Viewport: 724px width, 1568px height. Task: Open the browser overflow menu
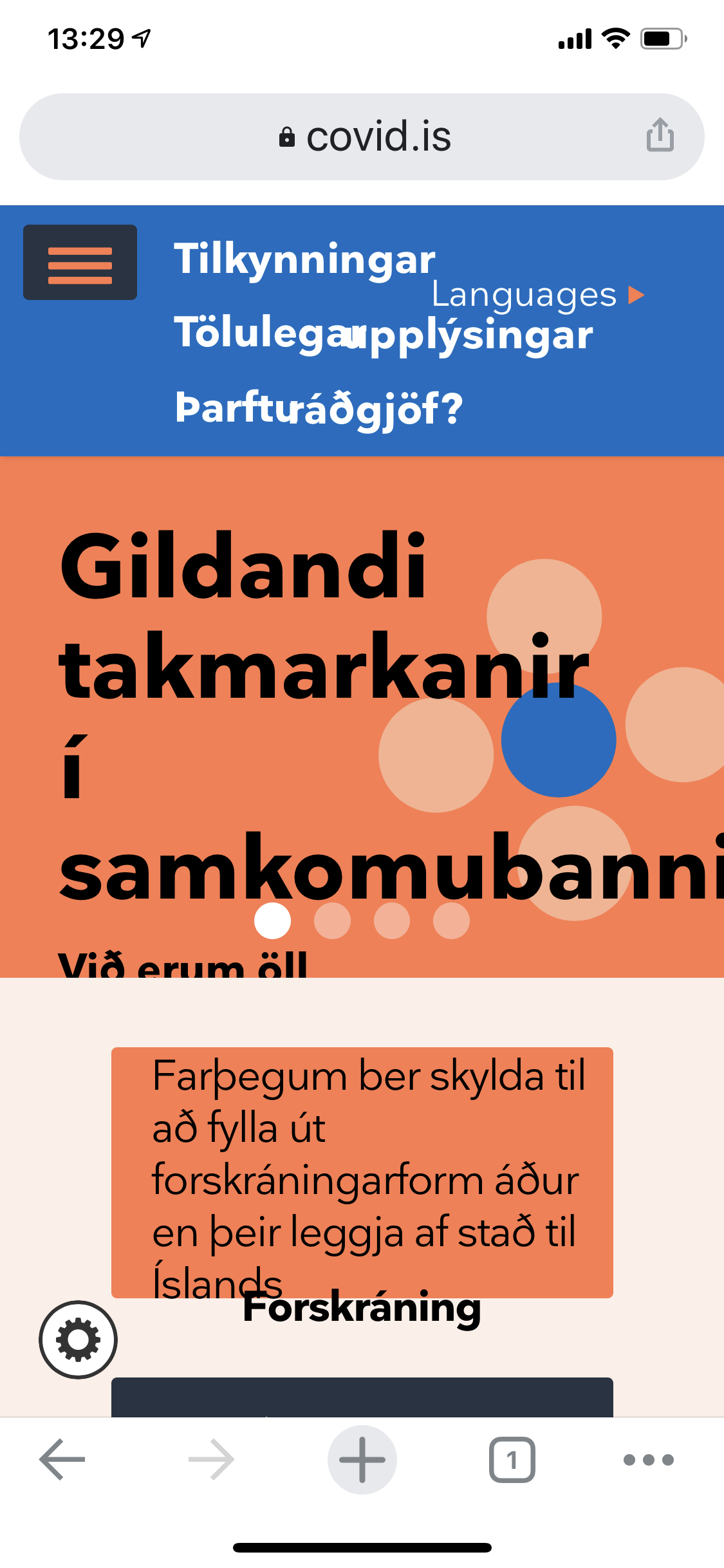click(x=648, y=1460)
